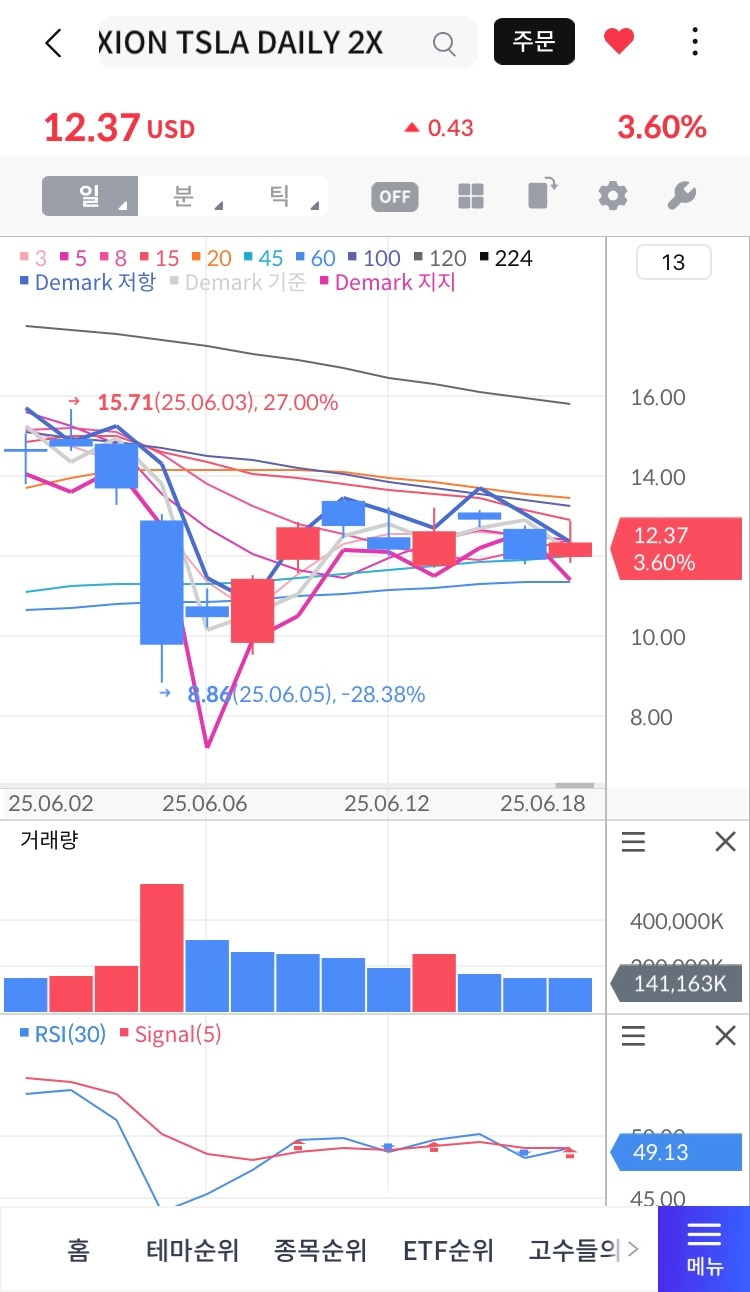
Task: Select the 일 daily chart tab
Action: click(90, 196)
